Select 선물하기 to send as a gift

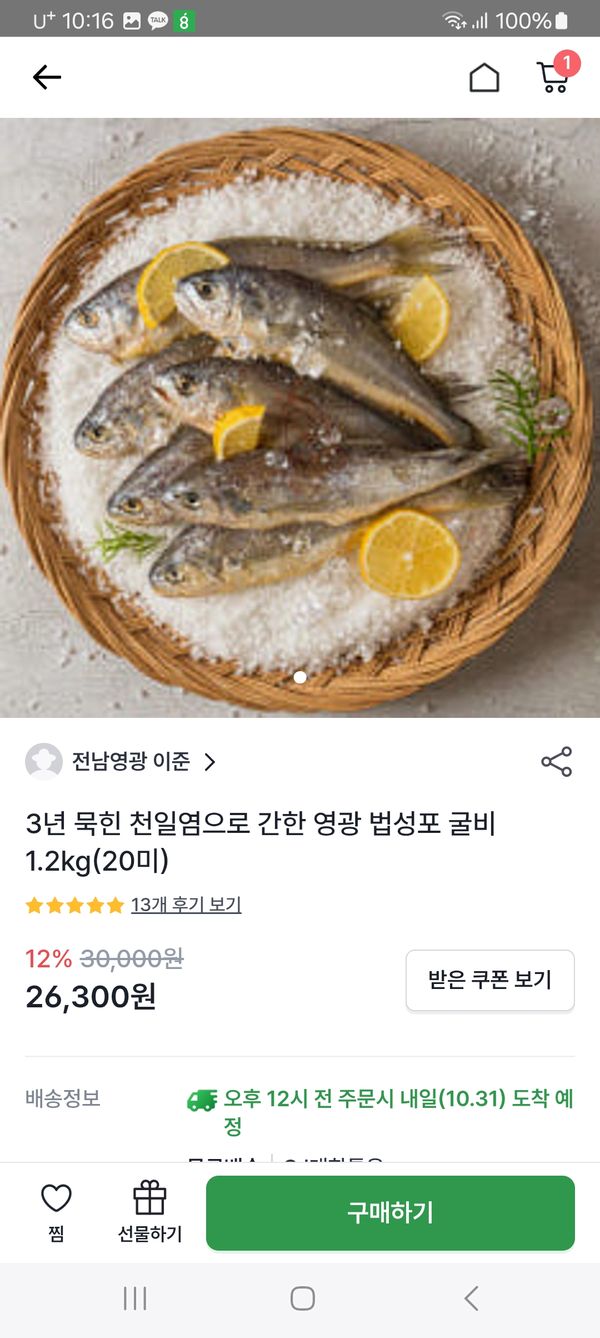150,1211
